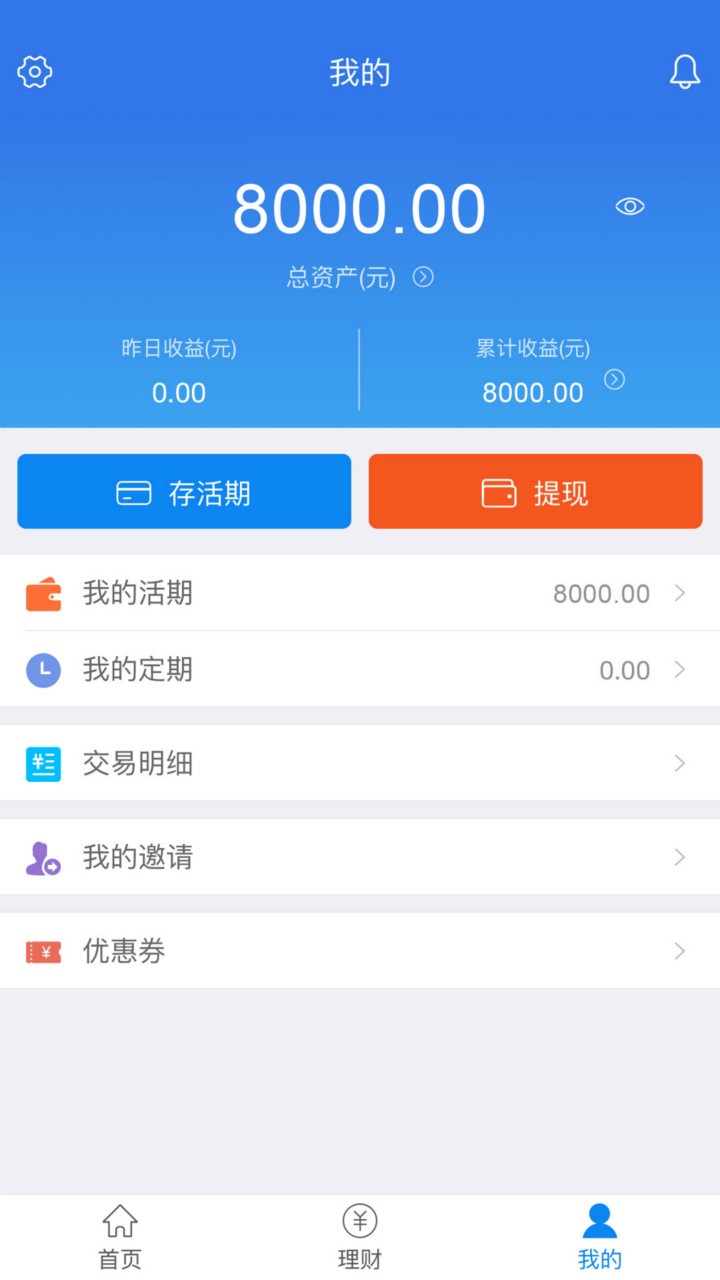The image size is (720, 1280).
Task: Select the 我的 tab
Action: tap(600, 1237)
